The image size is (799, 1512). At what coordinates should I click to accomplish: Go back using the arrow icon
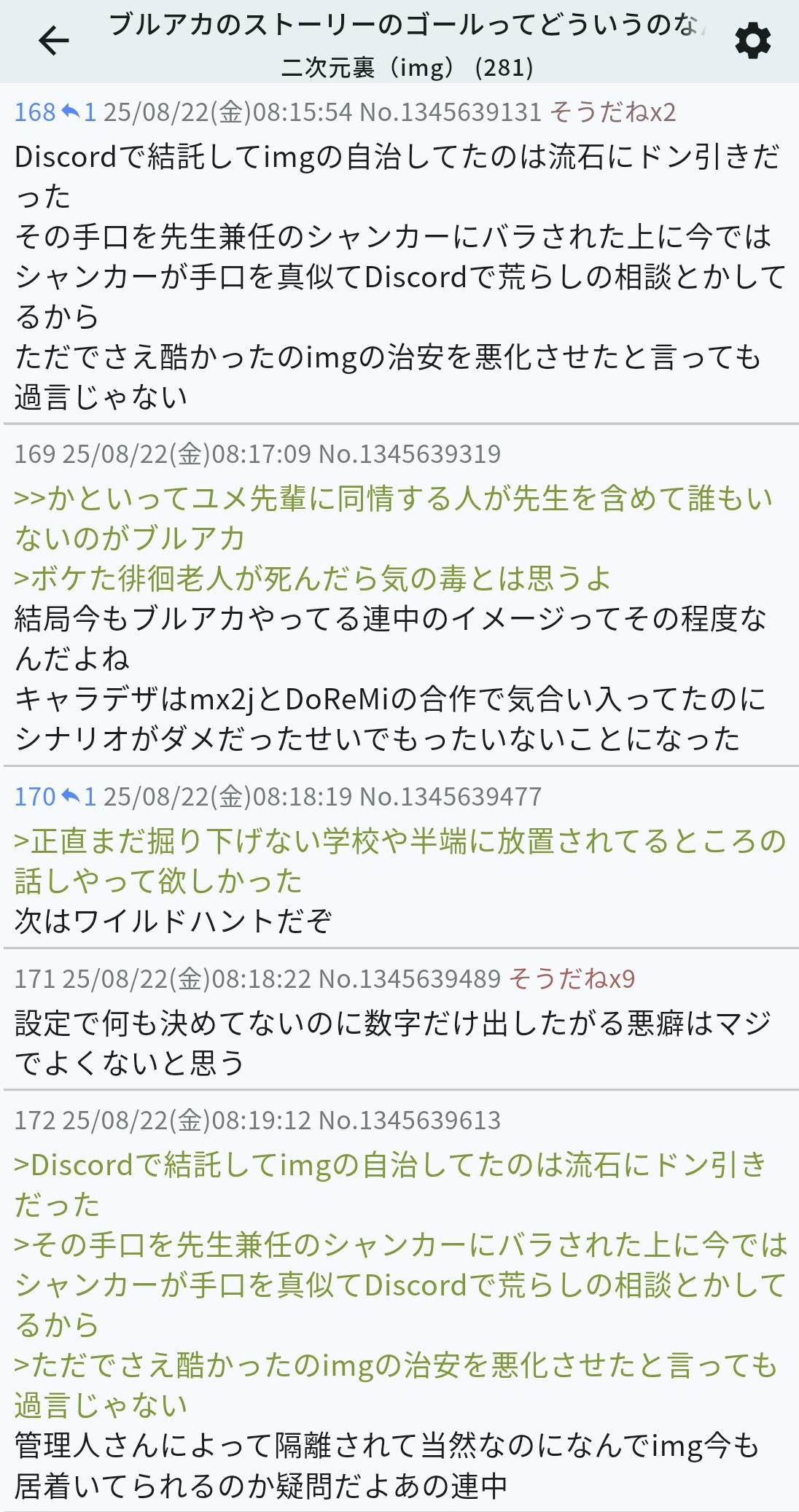(53, 41)
